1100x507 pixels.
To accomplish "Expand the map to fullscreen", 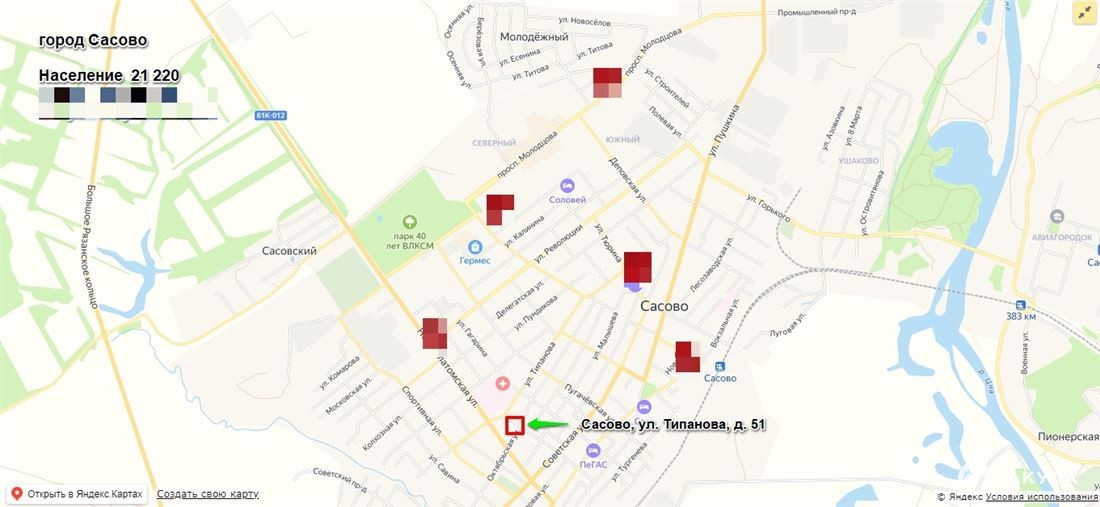I will click(x=1085, y=13).
